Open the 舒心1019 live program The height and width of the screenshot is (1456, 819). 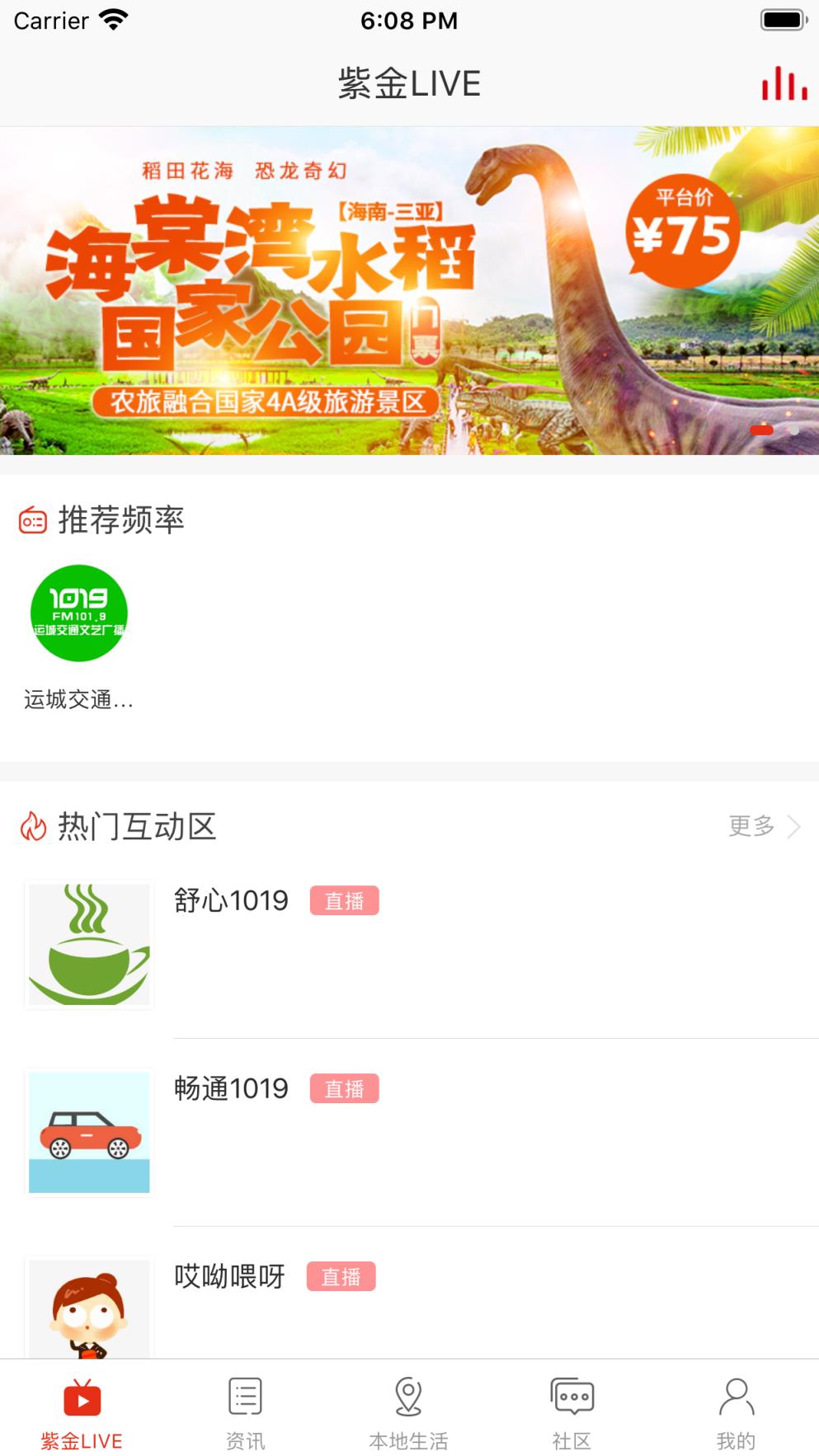click(x=231, y=901)
